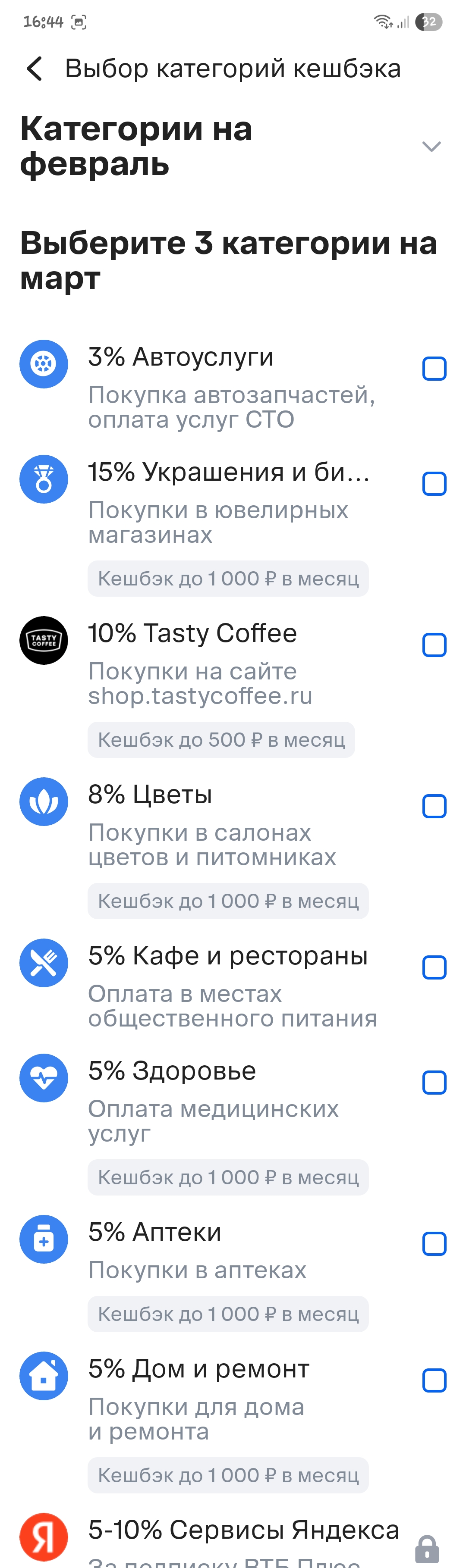Check the 5% Аптеки cashback option
Viewport: 466px width, 1568px height.
pos(435,1244)
